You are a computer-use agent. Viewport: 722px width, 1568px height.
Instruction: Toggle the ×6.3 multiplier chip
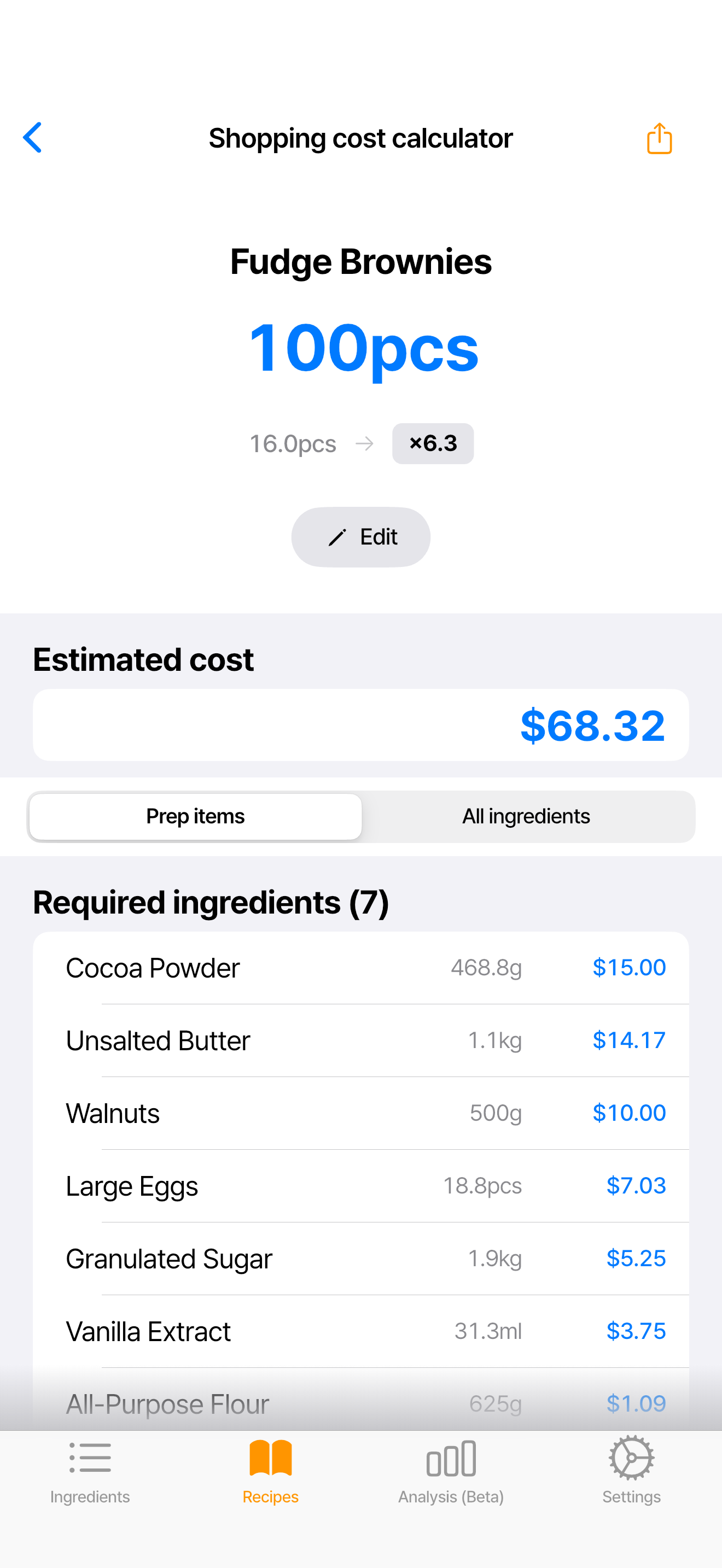click(432, 444)
